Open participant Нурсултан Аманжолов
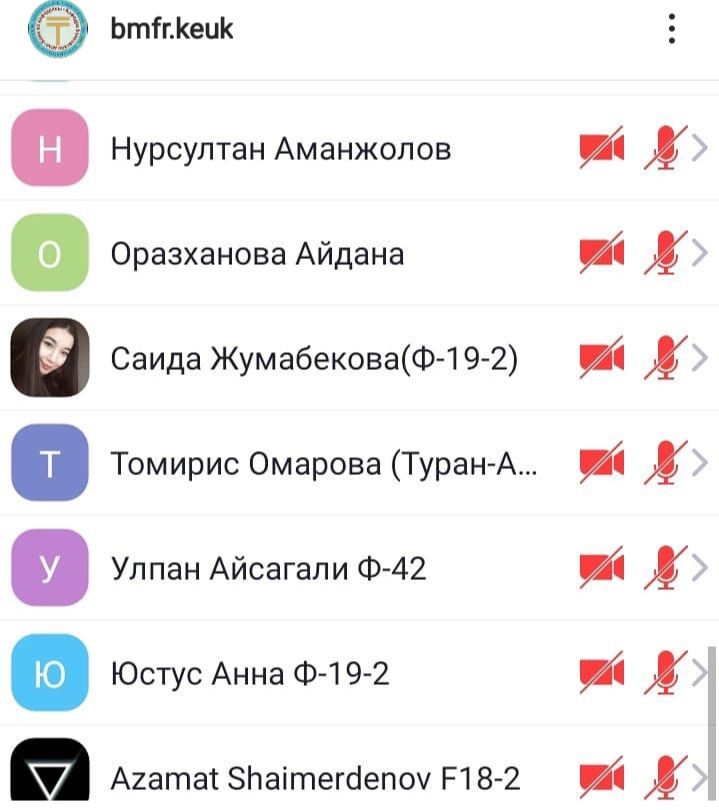Screen dimensions: 719x810 281,150
